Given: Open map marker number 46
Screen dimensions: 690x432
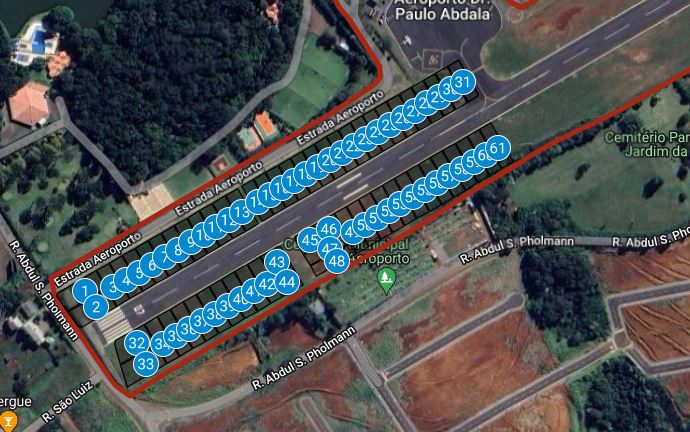Looking at the screenshot, I should pyautogui.click(x=329, y=229).
